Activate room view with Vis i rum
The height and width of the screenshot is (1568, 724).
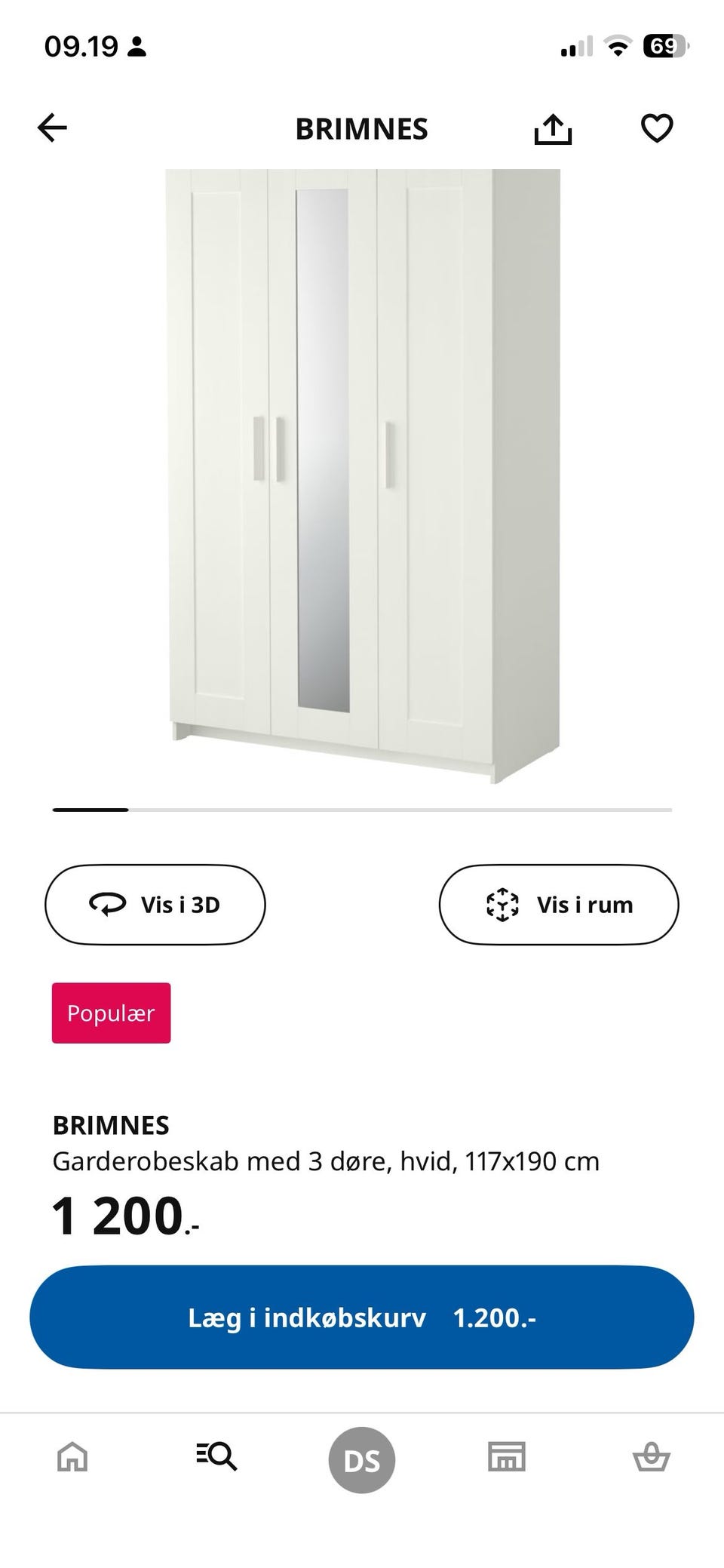pyautogui.click(x=558, y=903)
